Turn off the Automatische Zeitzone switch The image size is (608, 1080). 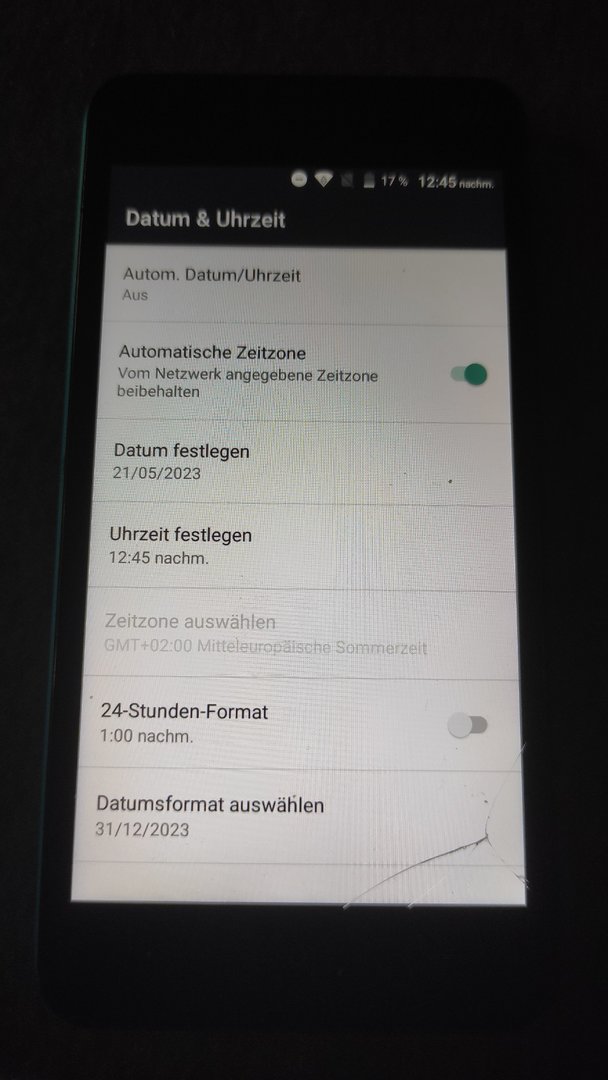tap(468, 374)
